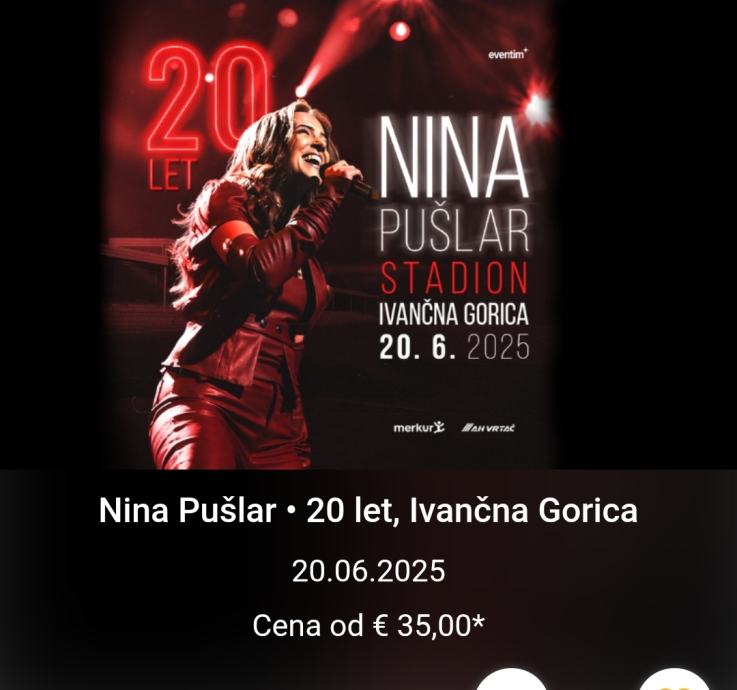Tap the round button with the yellow icon
Image resolution: width=737 pixels, height=690 pixels.
(x=675, y=682)
